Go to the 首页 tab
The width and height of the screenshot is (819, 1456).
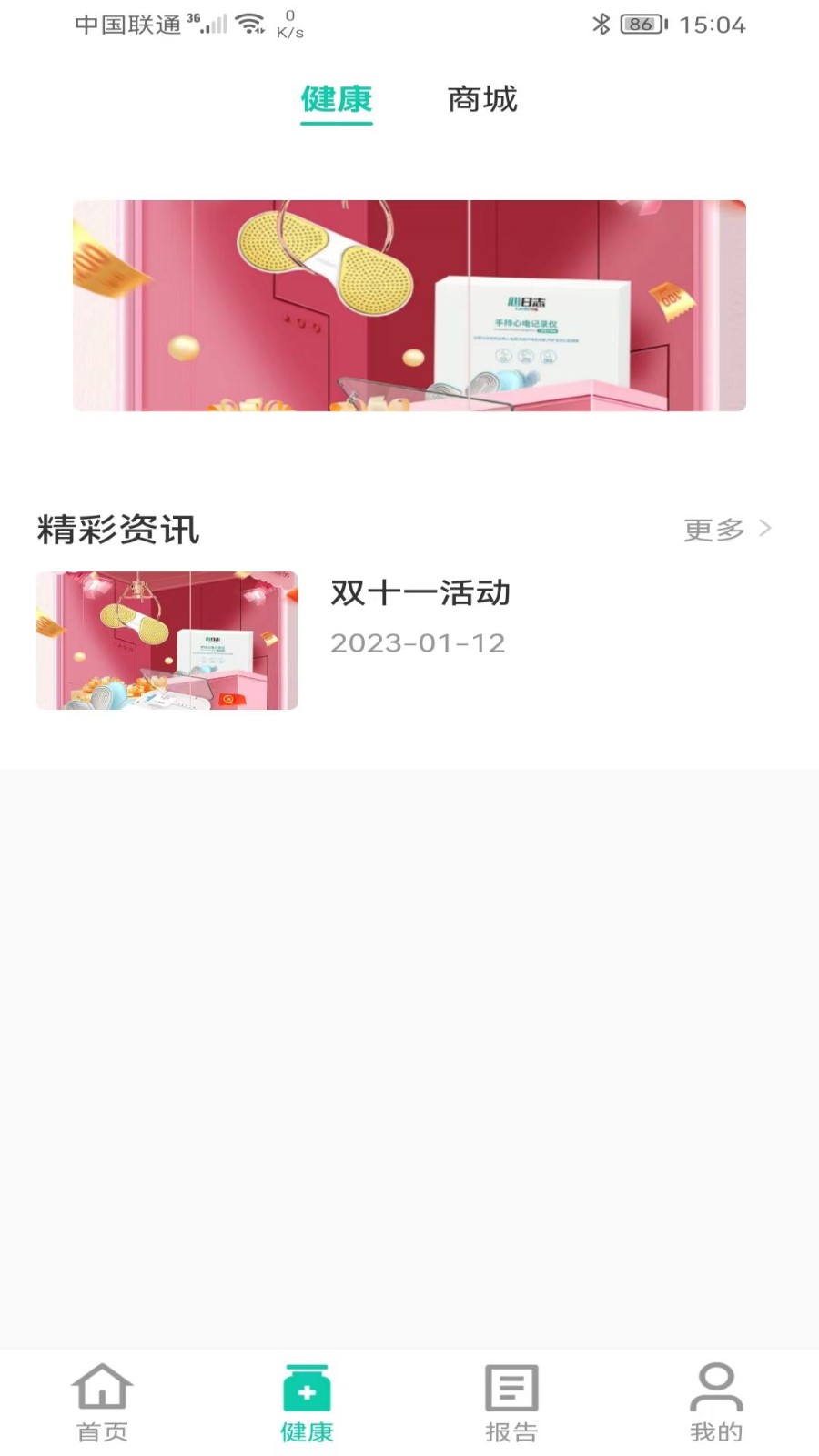click(102, 1402)
